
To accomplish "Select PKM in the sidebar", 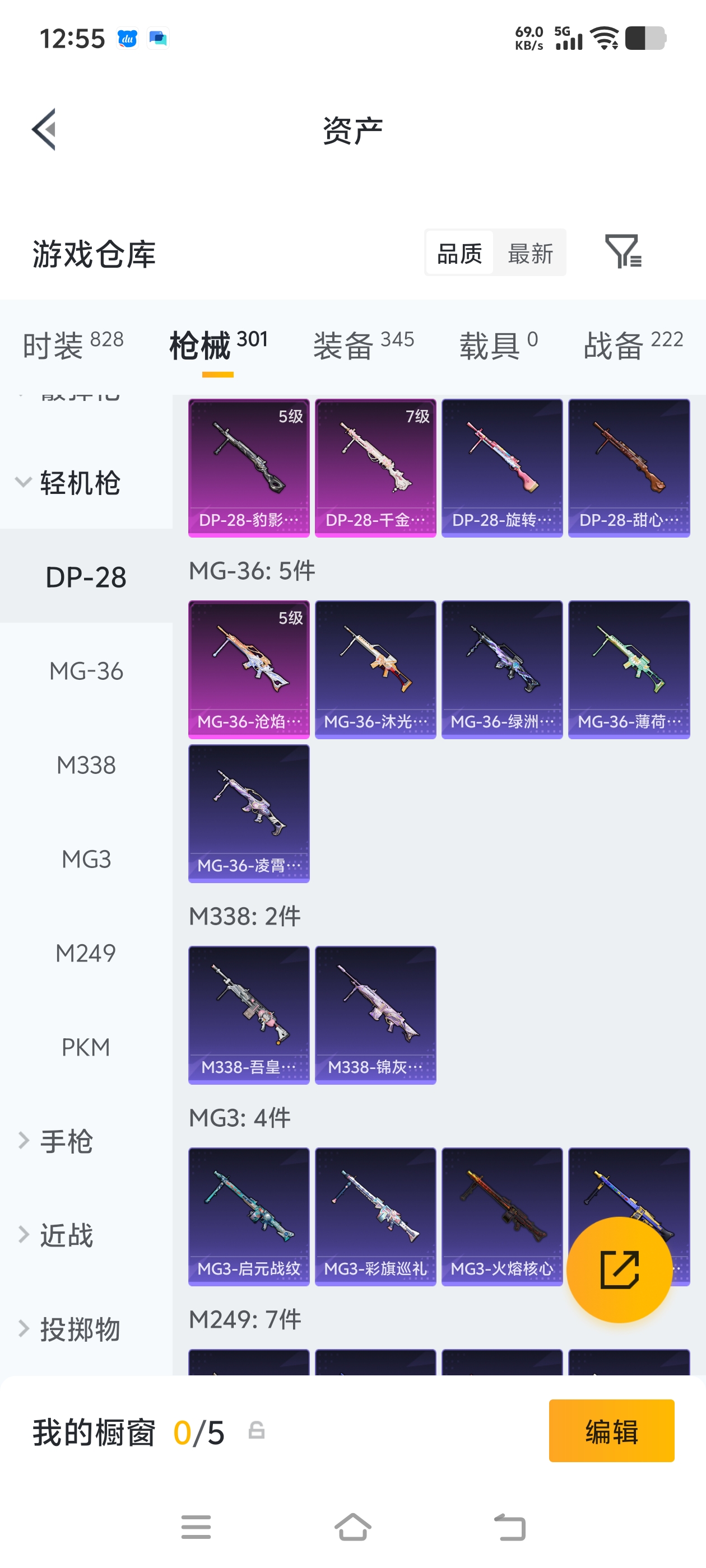I will (86, 1047).
